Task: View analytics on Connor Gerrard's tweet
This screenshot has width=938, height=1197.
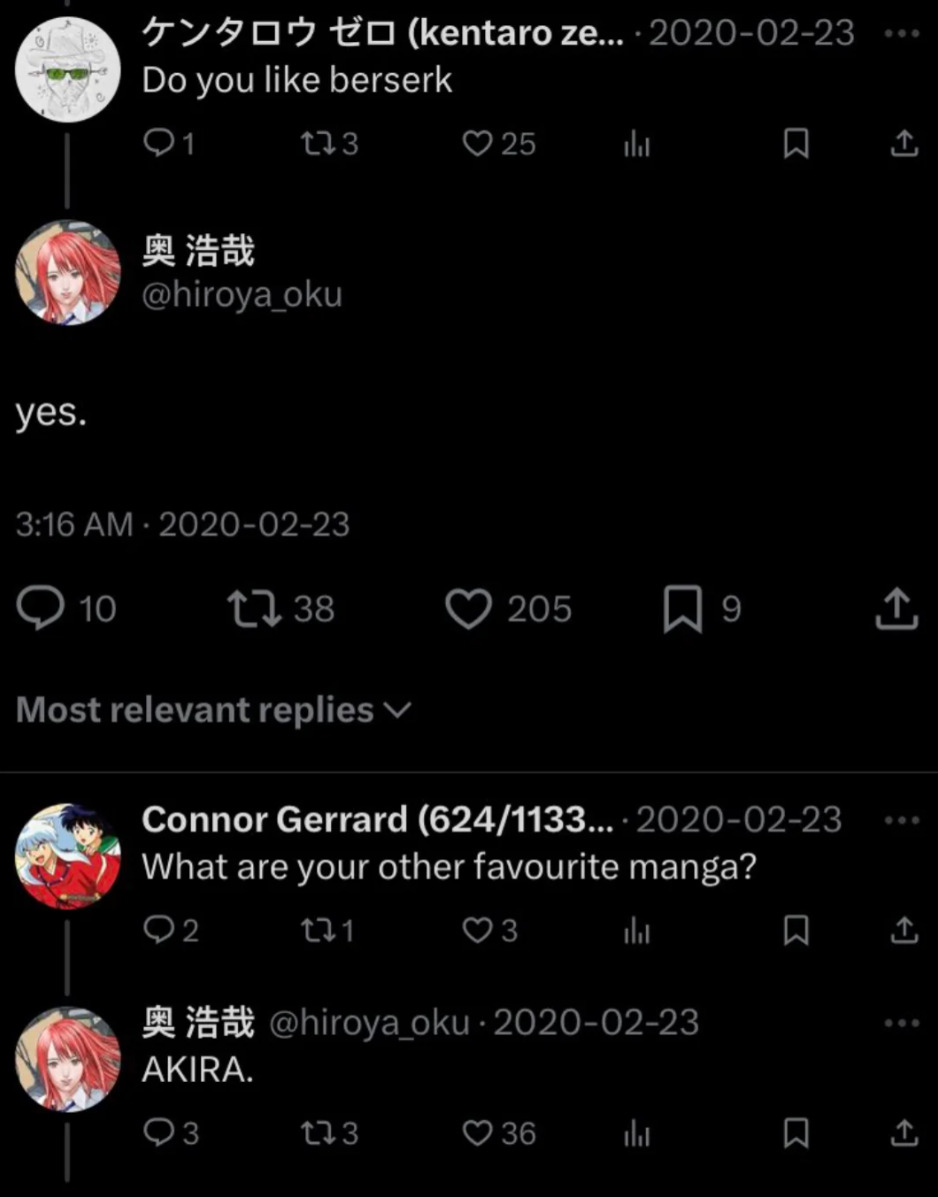Action: point(636,932)
